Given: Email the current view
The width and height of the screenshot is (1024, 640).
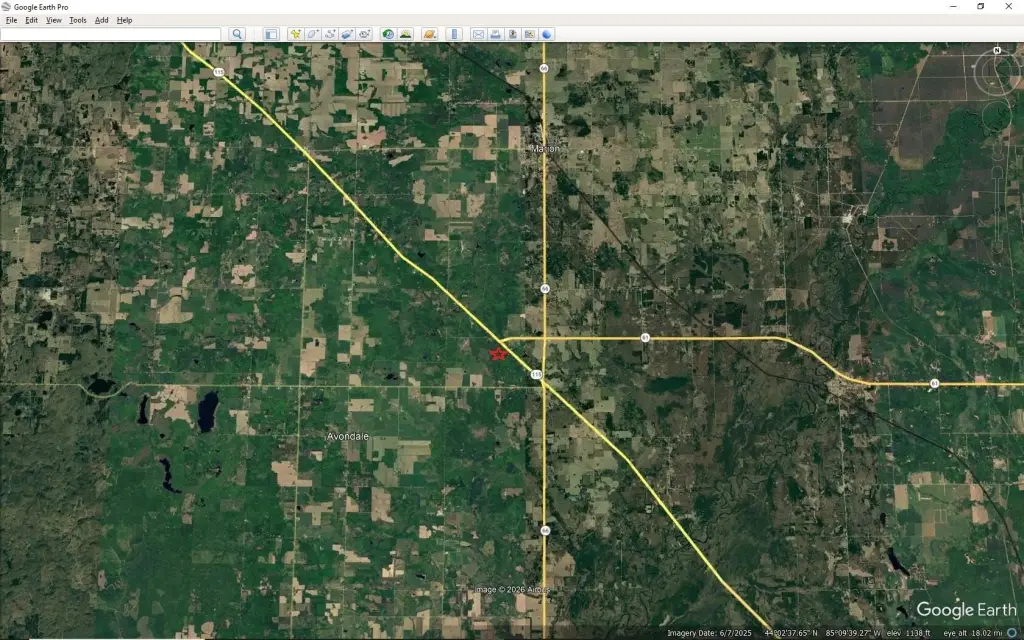Looking at the screenshot, I should [x=478, y=34].
